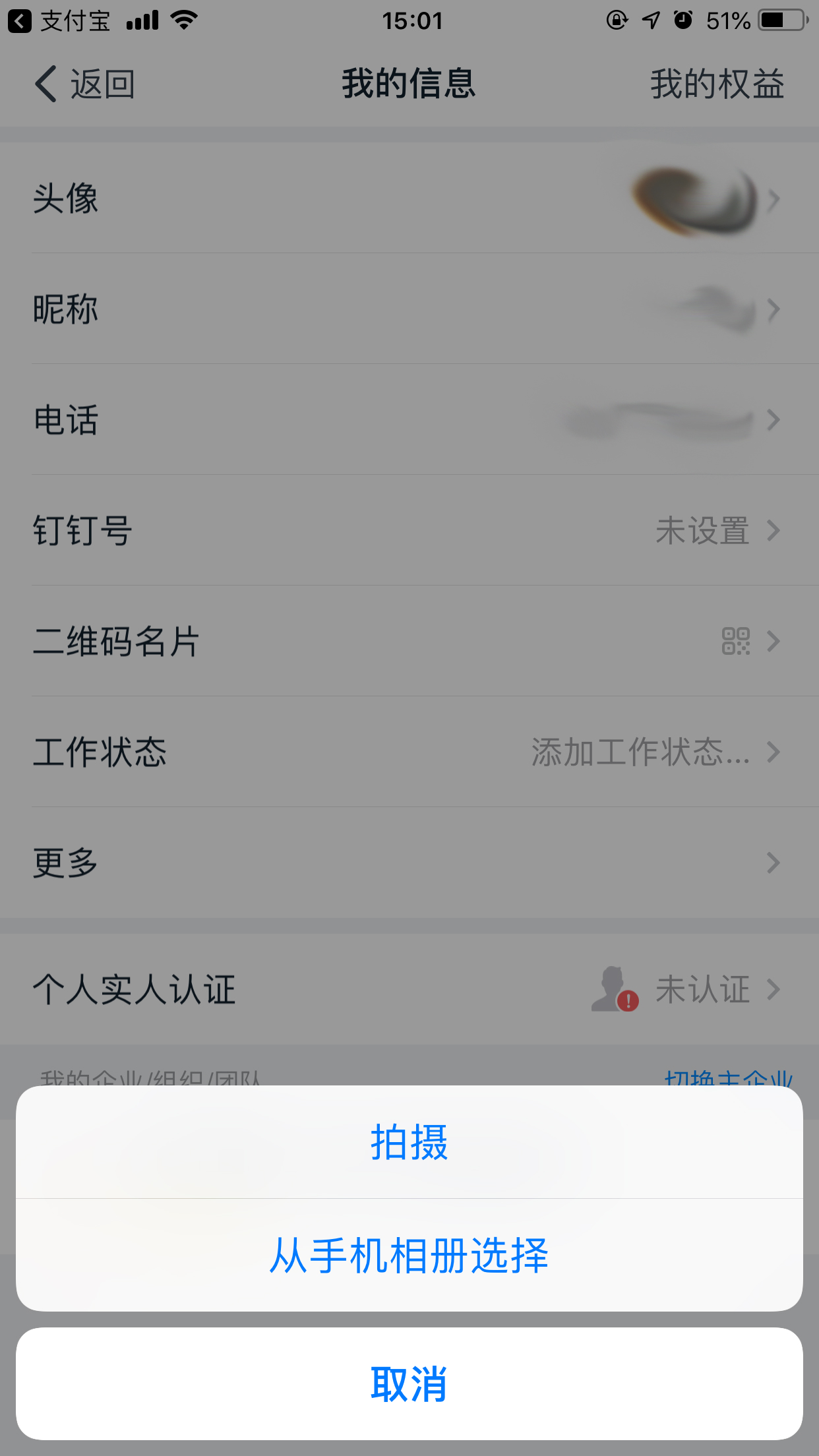Expand the 更多 row chevron
Viewport: 819px width, 1456px height.
[x=773, y=863]
